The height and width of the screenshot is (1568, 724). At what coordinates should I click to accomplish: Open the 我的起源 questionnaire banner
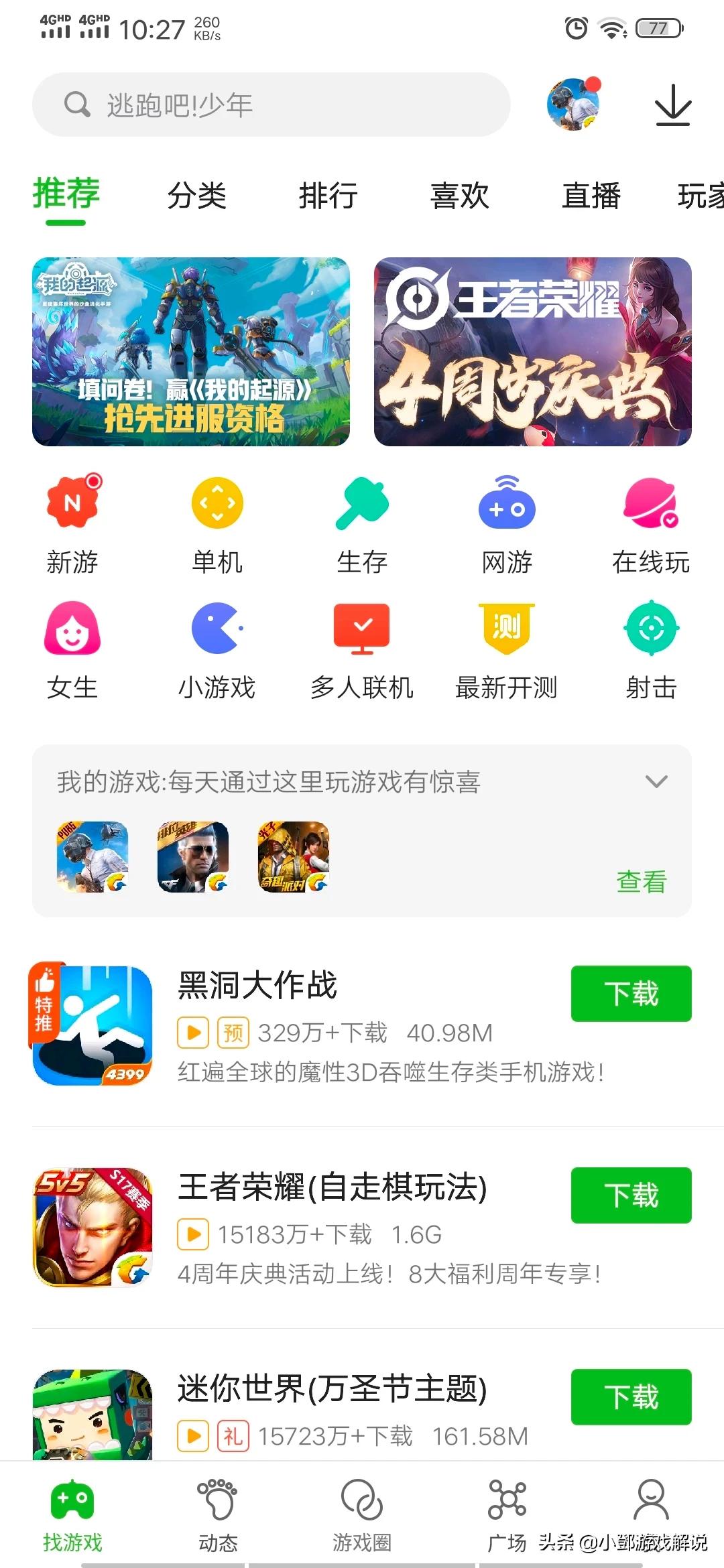tap(191, 351)
